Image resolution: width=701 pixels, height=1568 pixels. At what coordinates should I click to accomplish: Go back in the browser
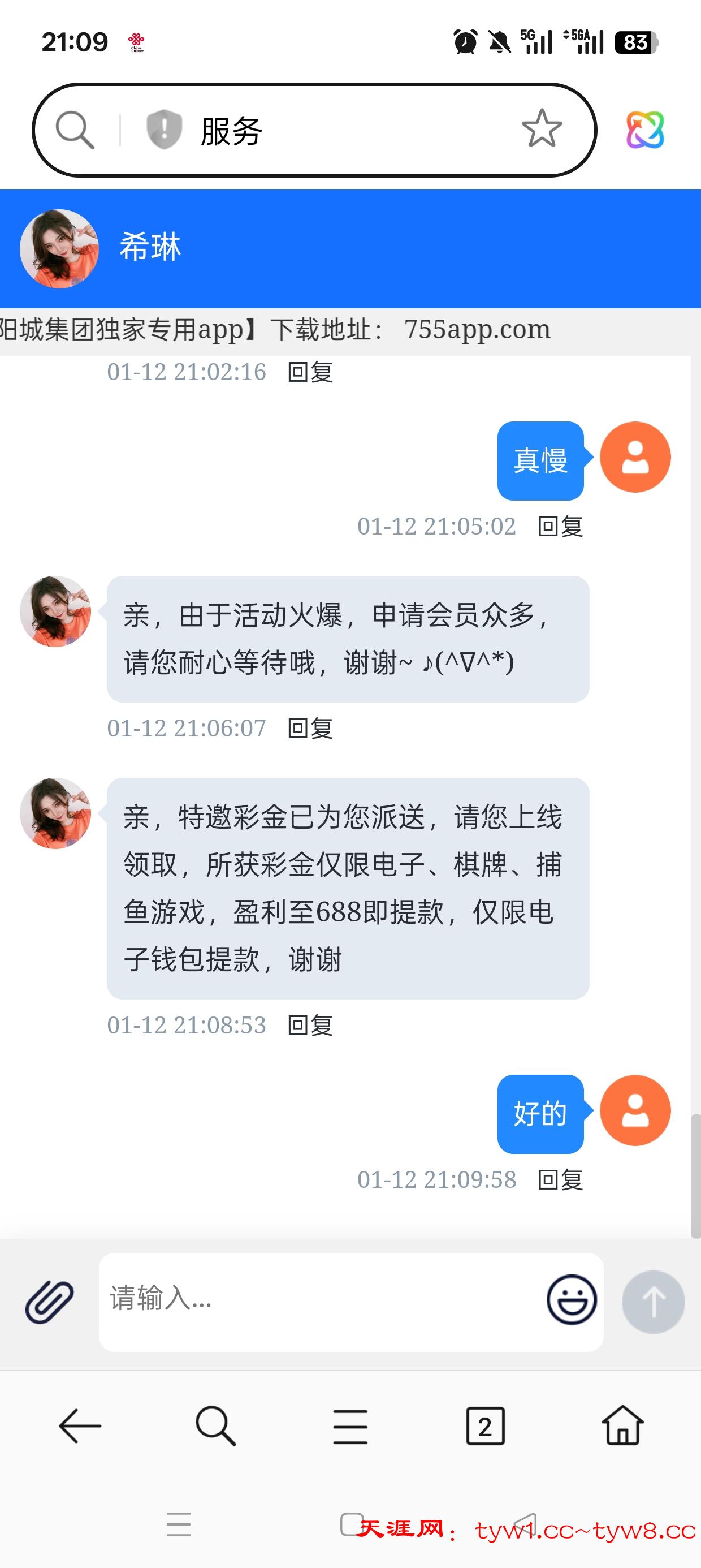[80, 1425]
